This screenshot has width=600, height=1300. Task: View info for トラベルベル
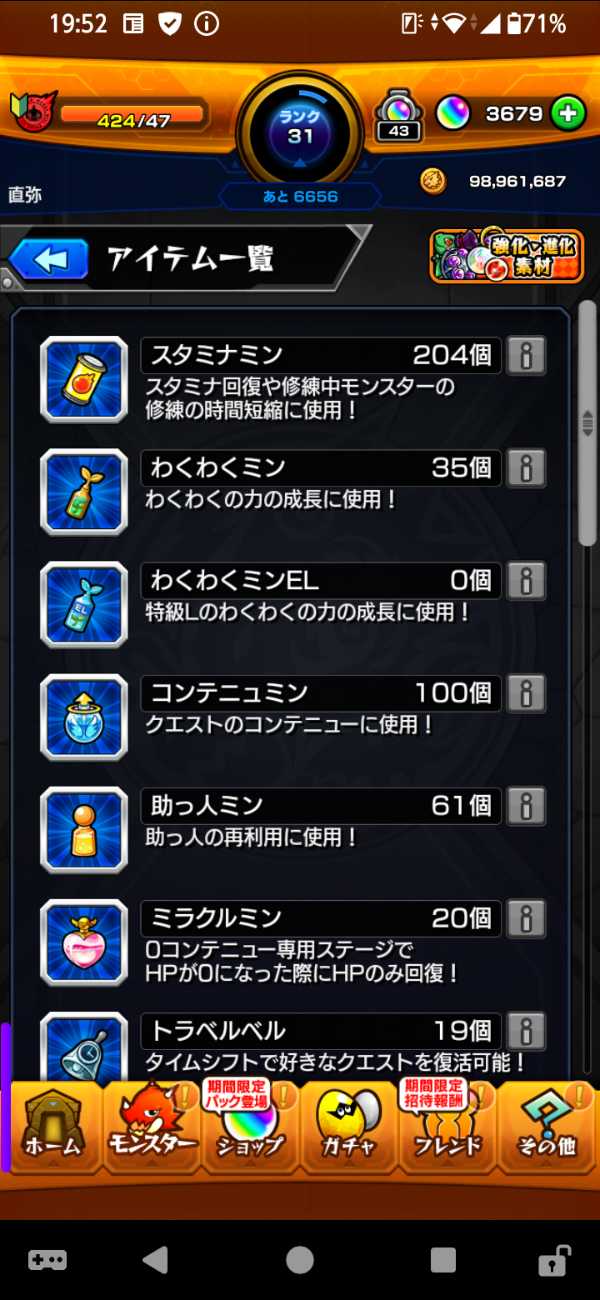[x=526, y=1030]
